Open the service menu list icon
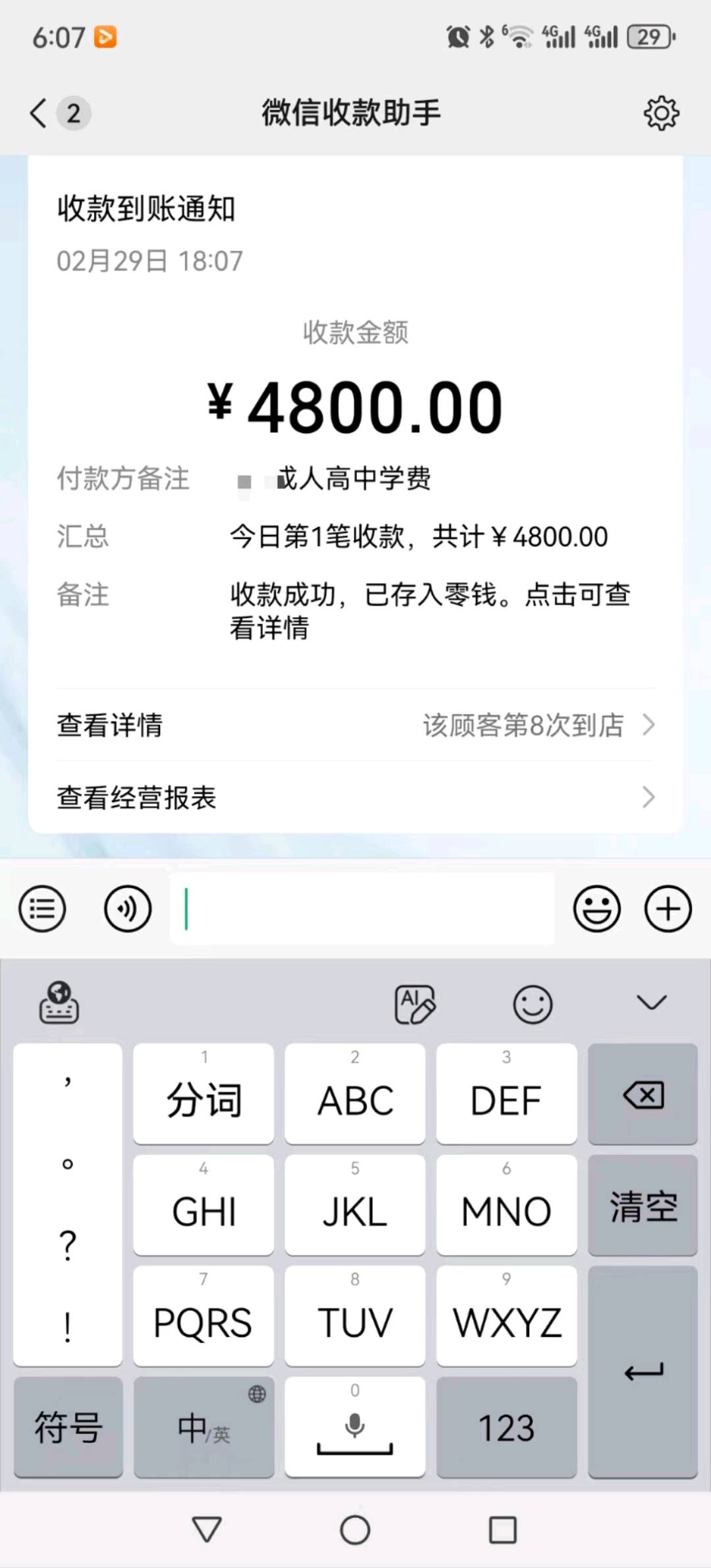Viewport: 711px width, 1568px height. coord(42,909)
